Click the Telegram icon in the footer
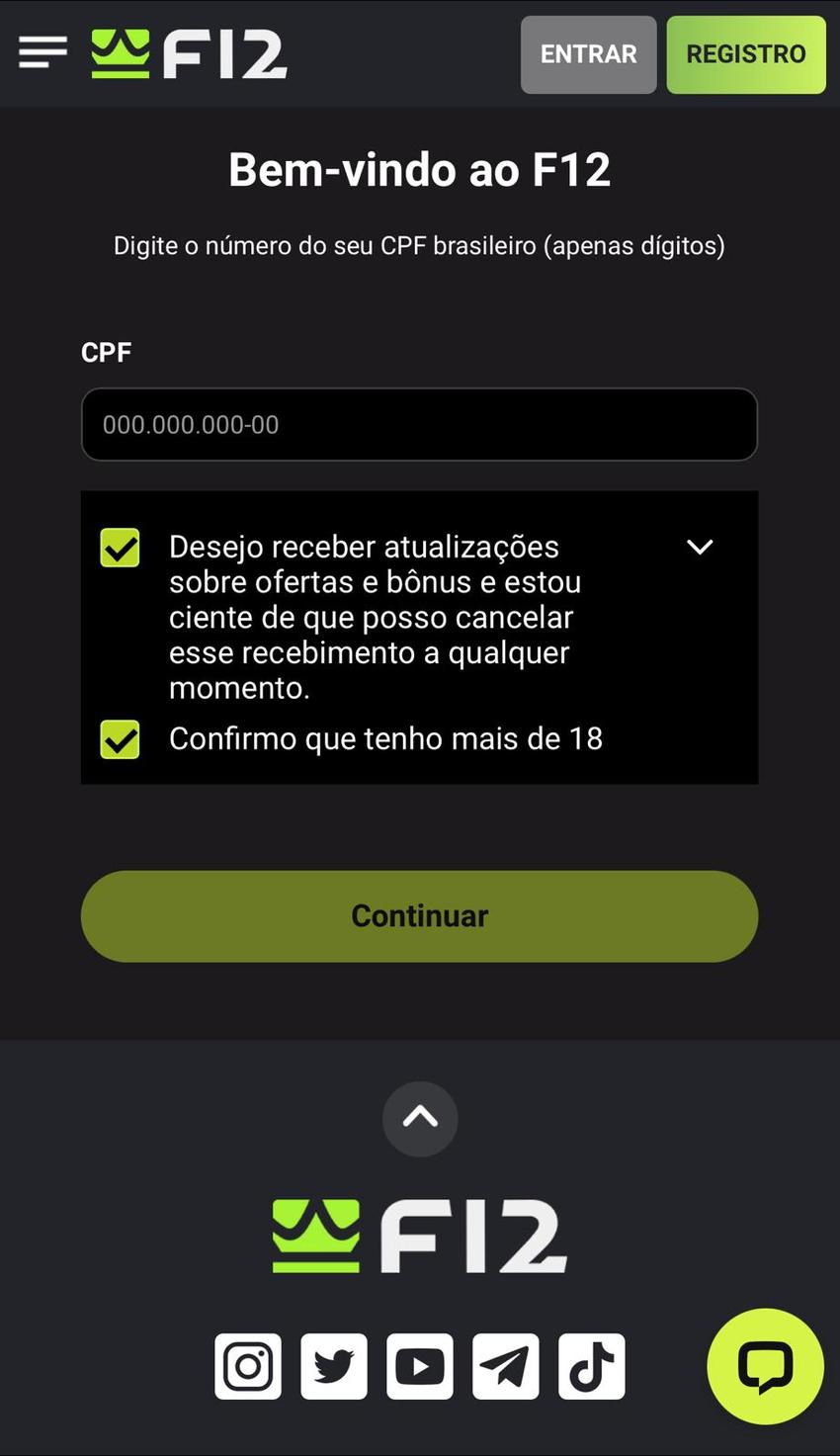Screen dimensions: 840x1456 505,1366
